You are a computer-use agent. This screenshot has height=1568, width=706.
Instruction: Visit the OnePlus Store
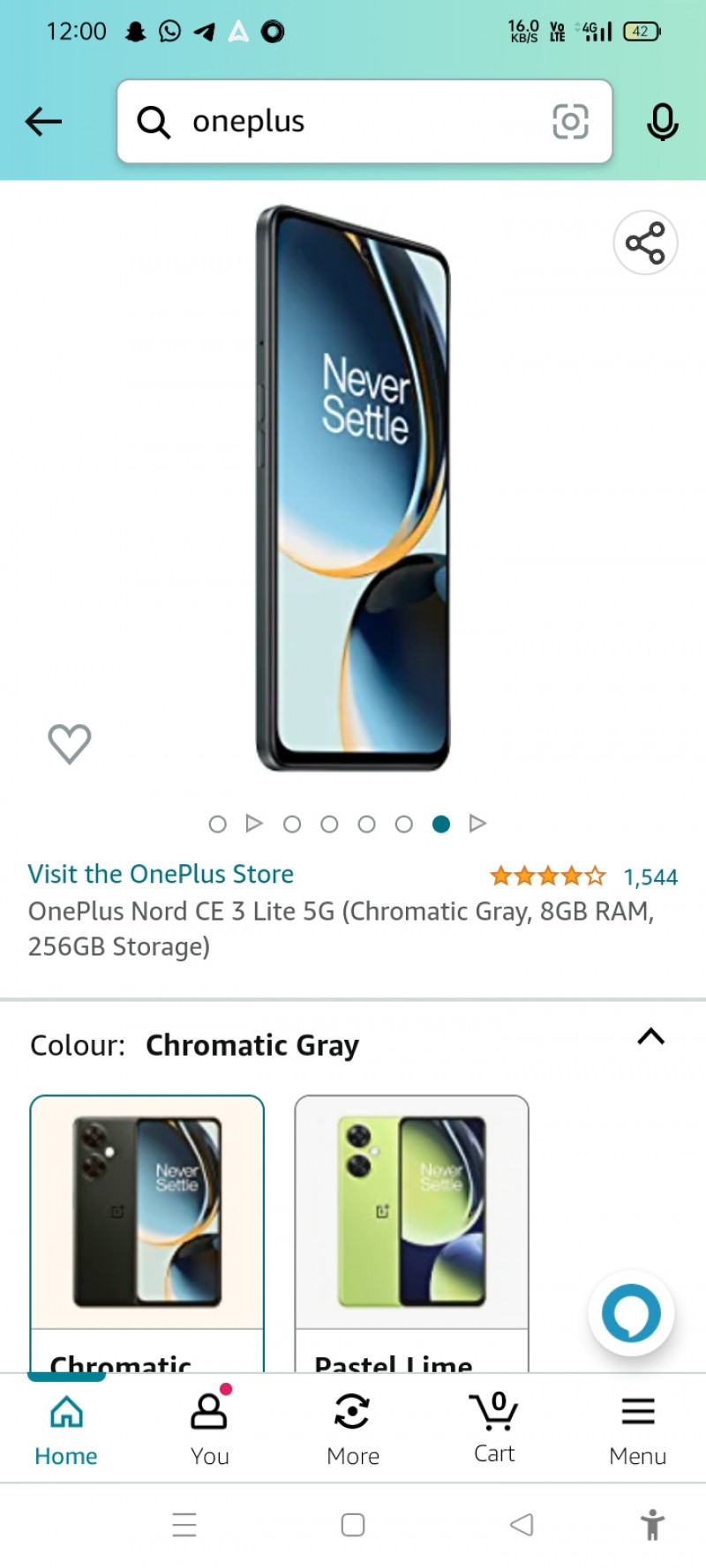pos(161,874)
